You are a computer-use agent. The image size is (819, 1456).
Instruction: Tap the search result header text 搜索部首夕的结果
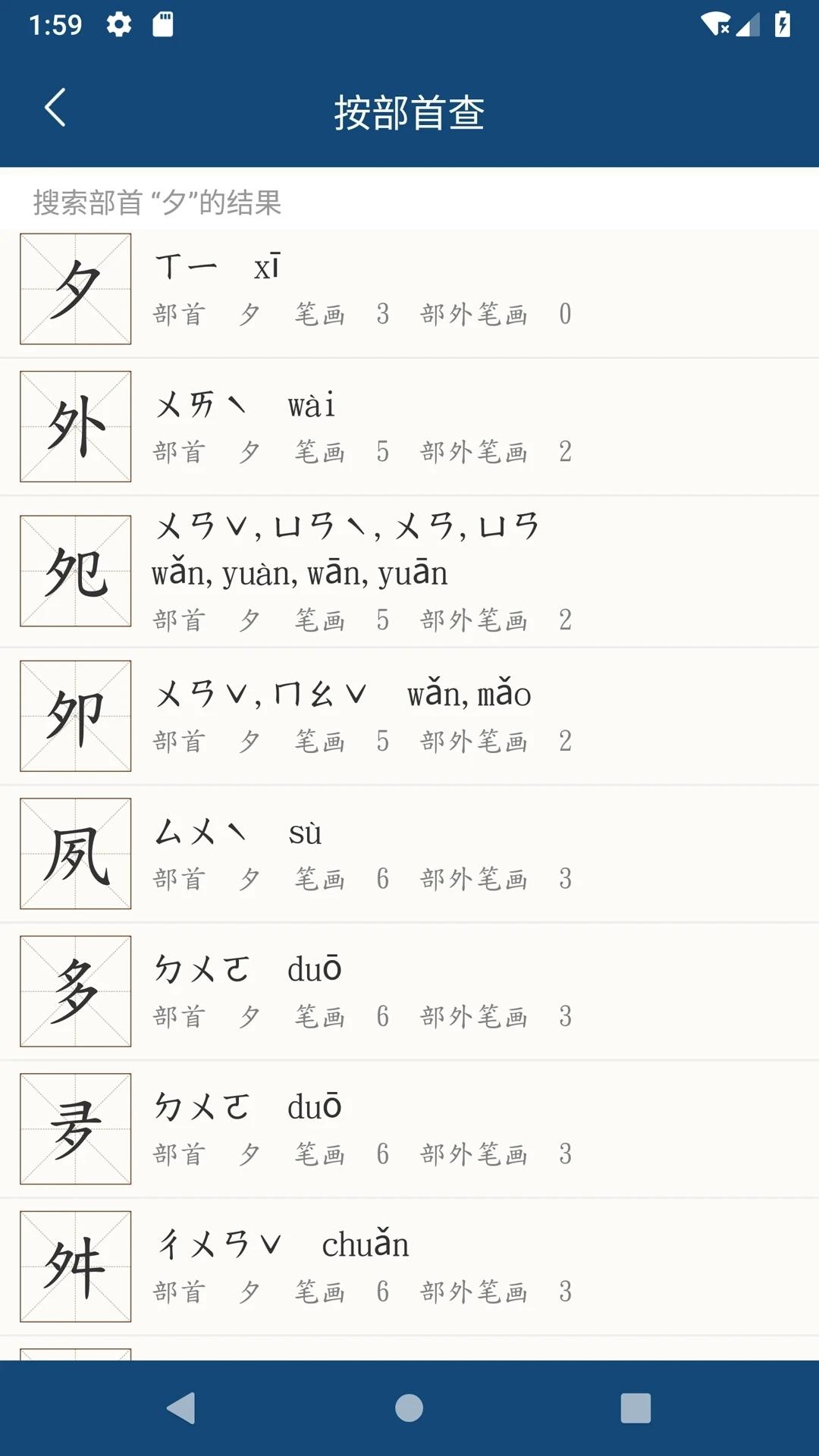[155, 203]
